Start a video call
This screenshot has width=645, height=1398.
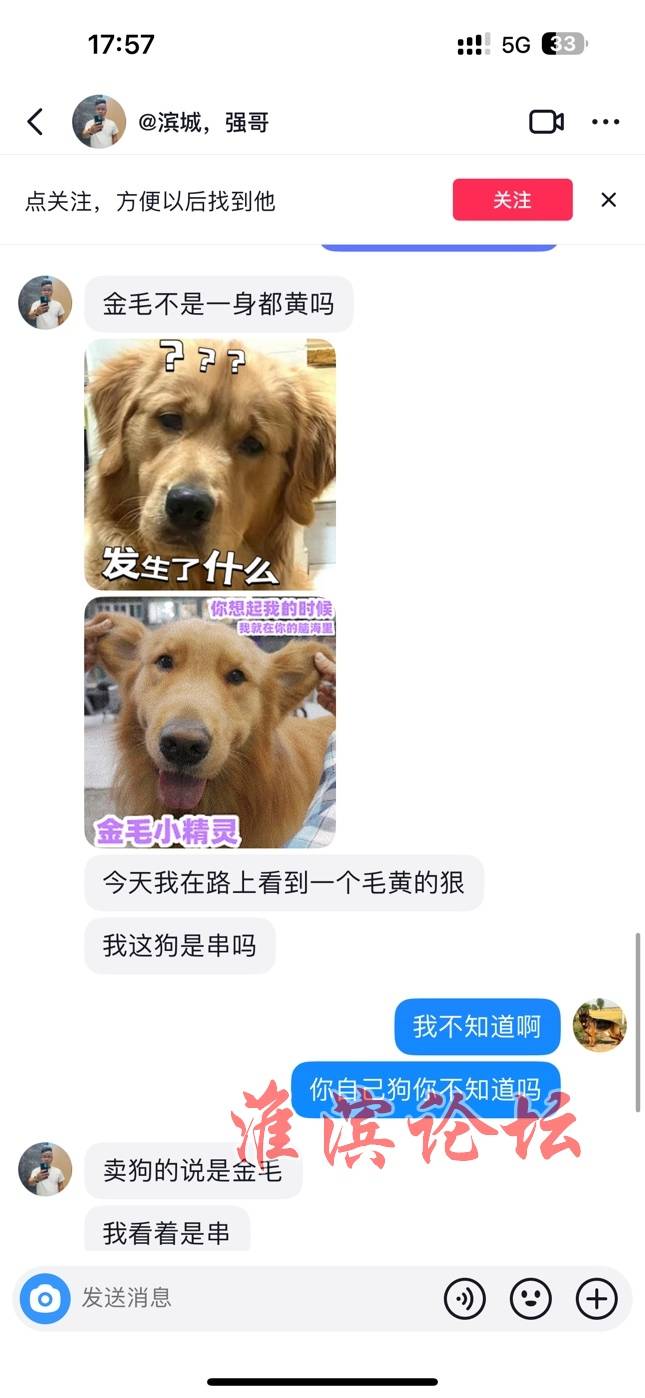[x=546, y=122]
